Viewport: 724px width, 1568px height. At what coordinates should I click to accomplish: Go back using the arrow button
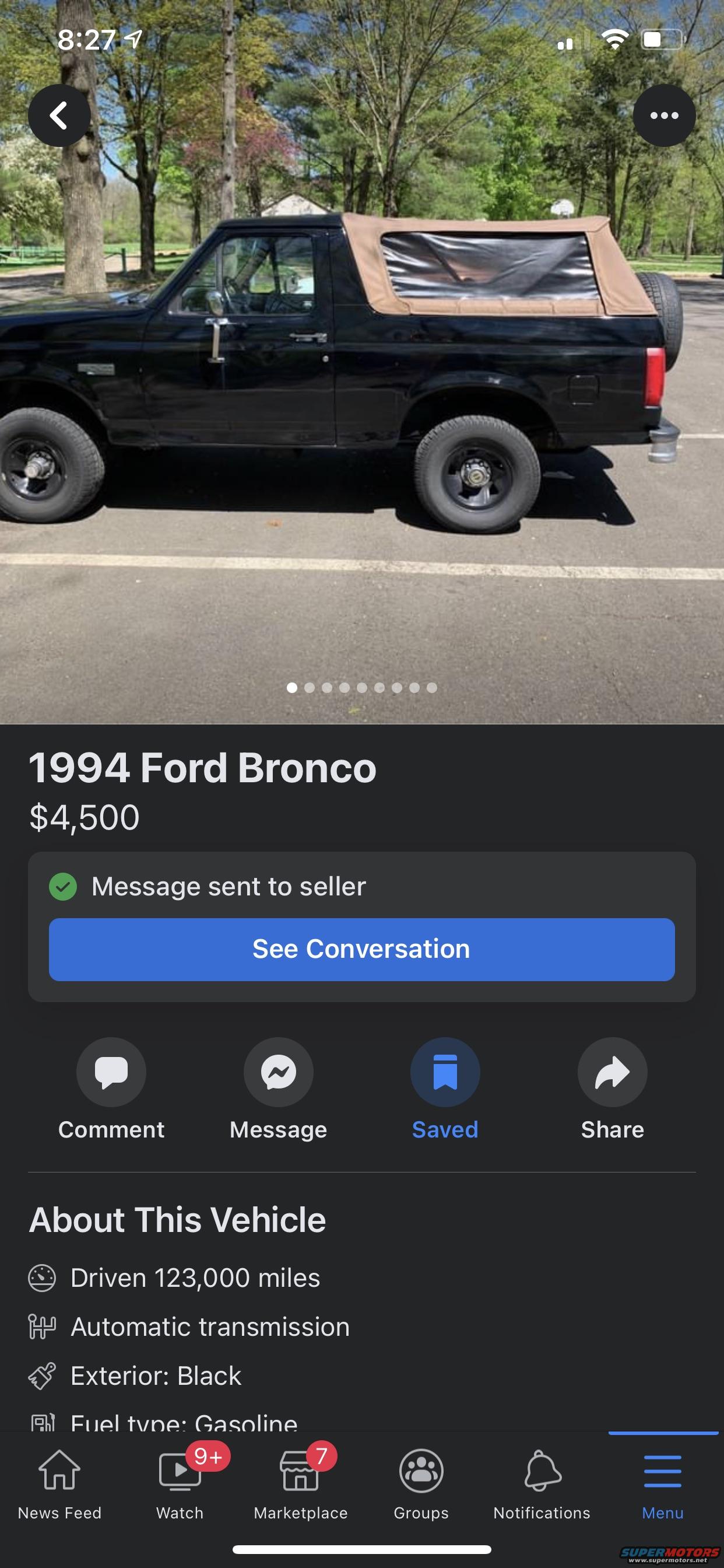point(59,115)
